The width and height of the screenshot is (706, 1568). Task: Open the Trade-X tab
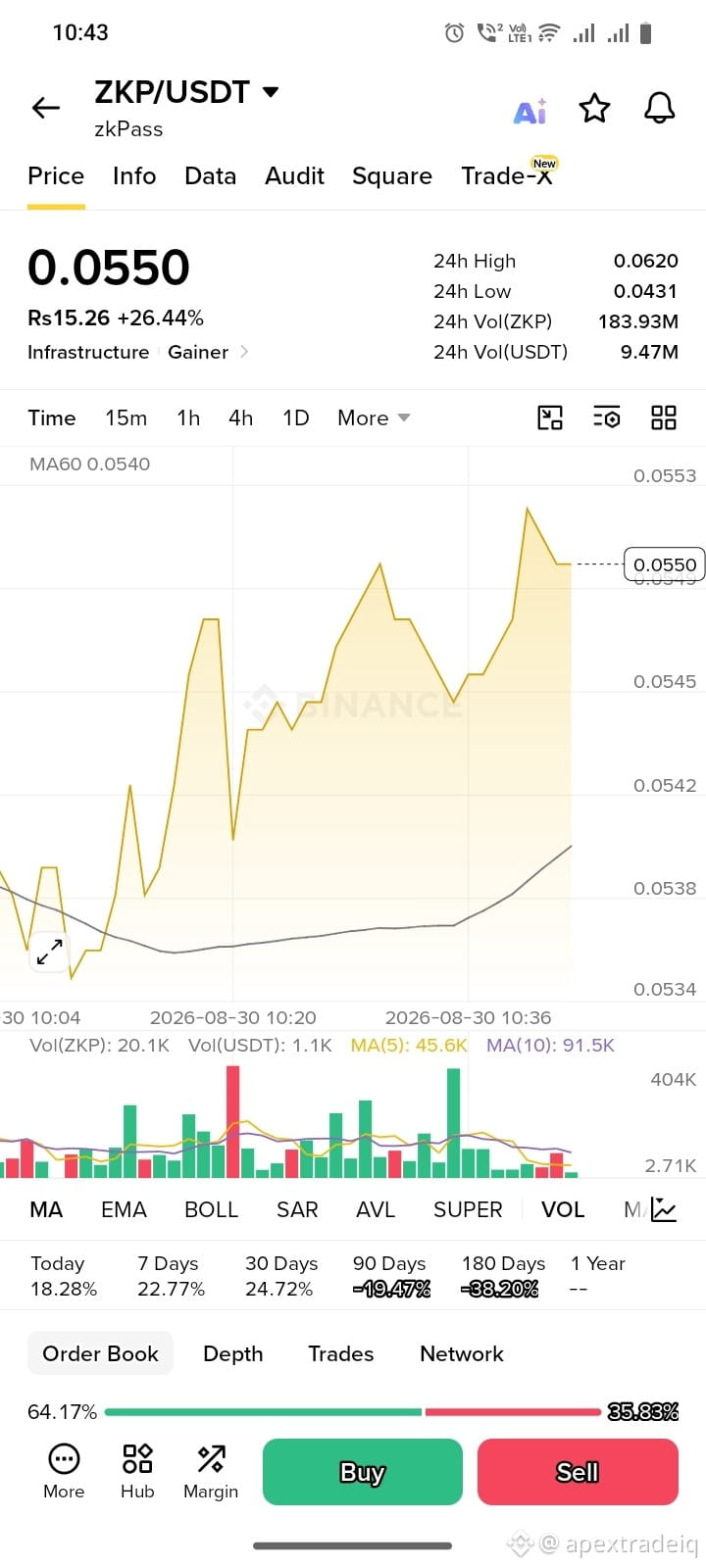tap(508, 175)
